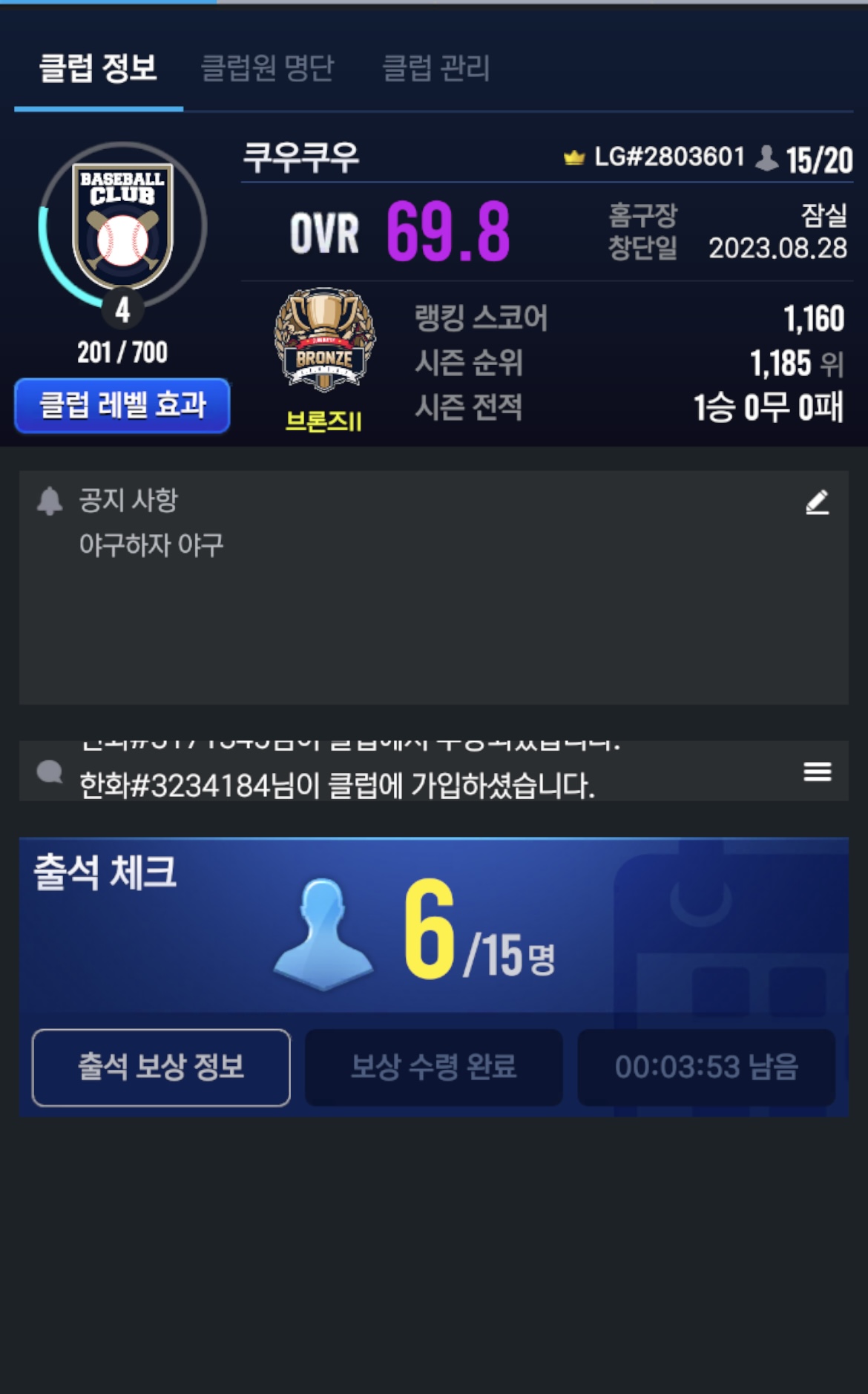
Task: Switch to the 클럽 관리 tab
Action: (x=435, y=68)
